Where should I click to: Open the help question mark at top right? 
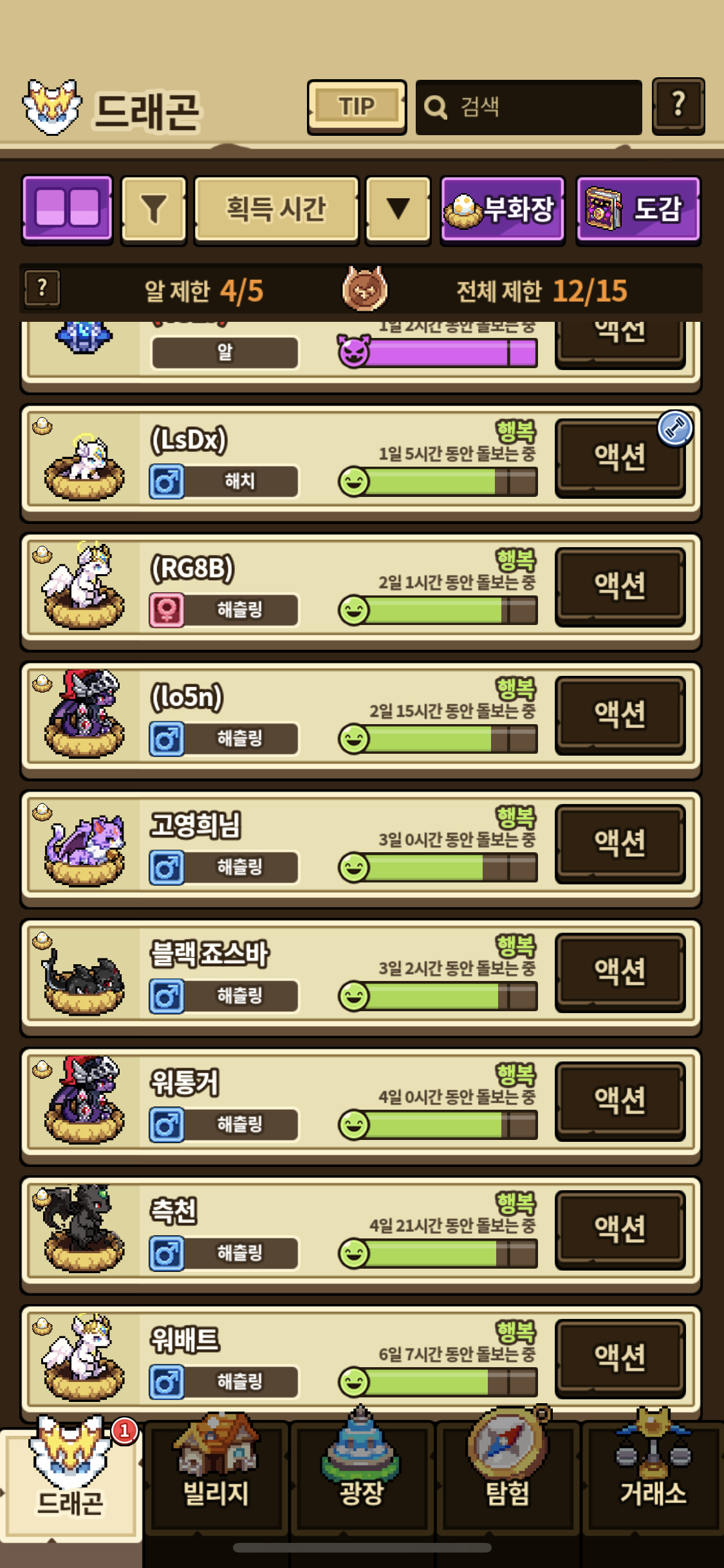pos(678,106)
